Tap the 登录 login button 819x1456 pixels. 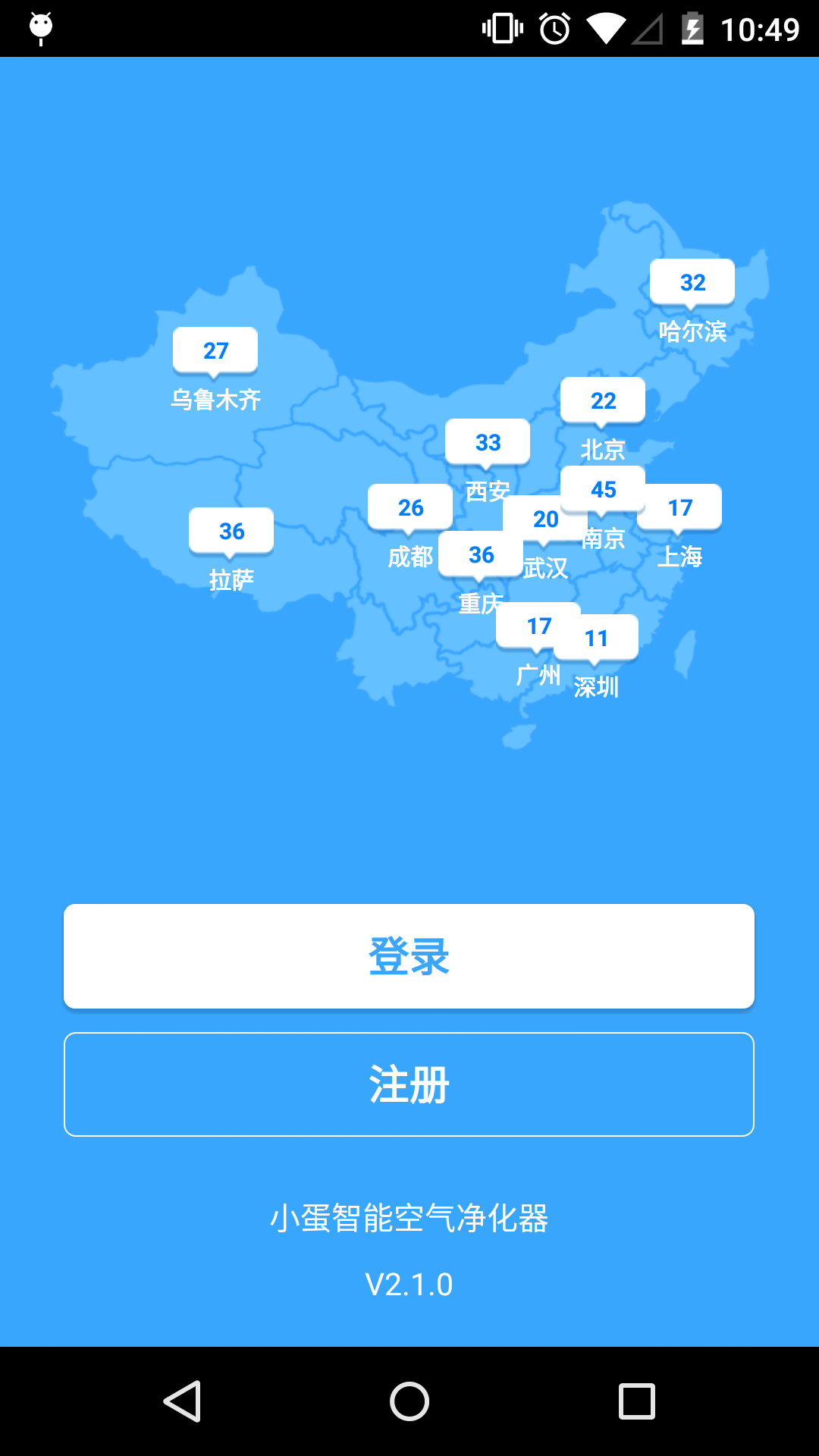[409, 956]
